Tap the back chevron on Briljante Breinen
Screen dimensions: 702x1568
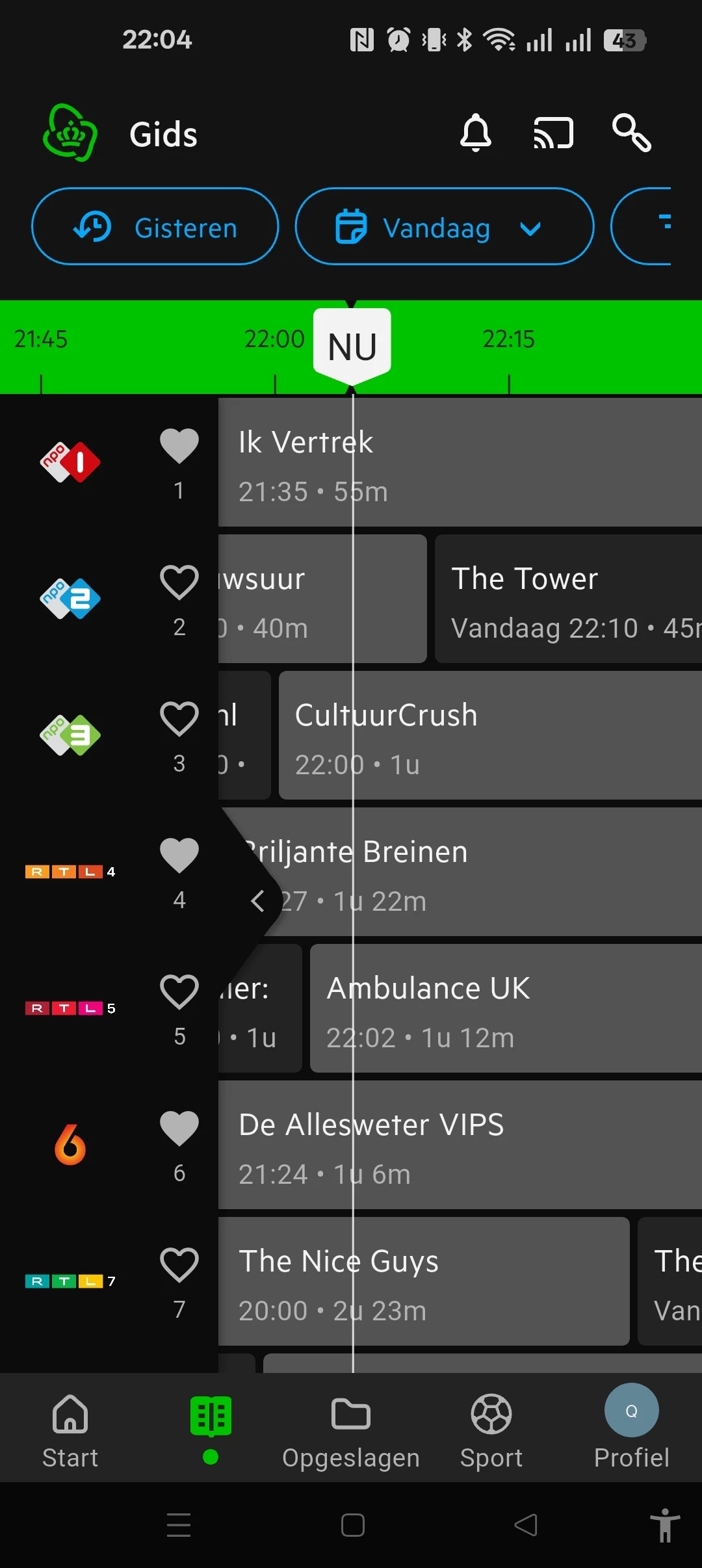(257, 901)
